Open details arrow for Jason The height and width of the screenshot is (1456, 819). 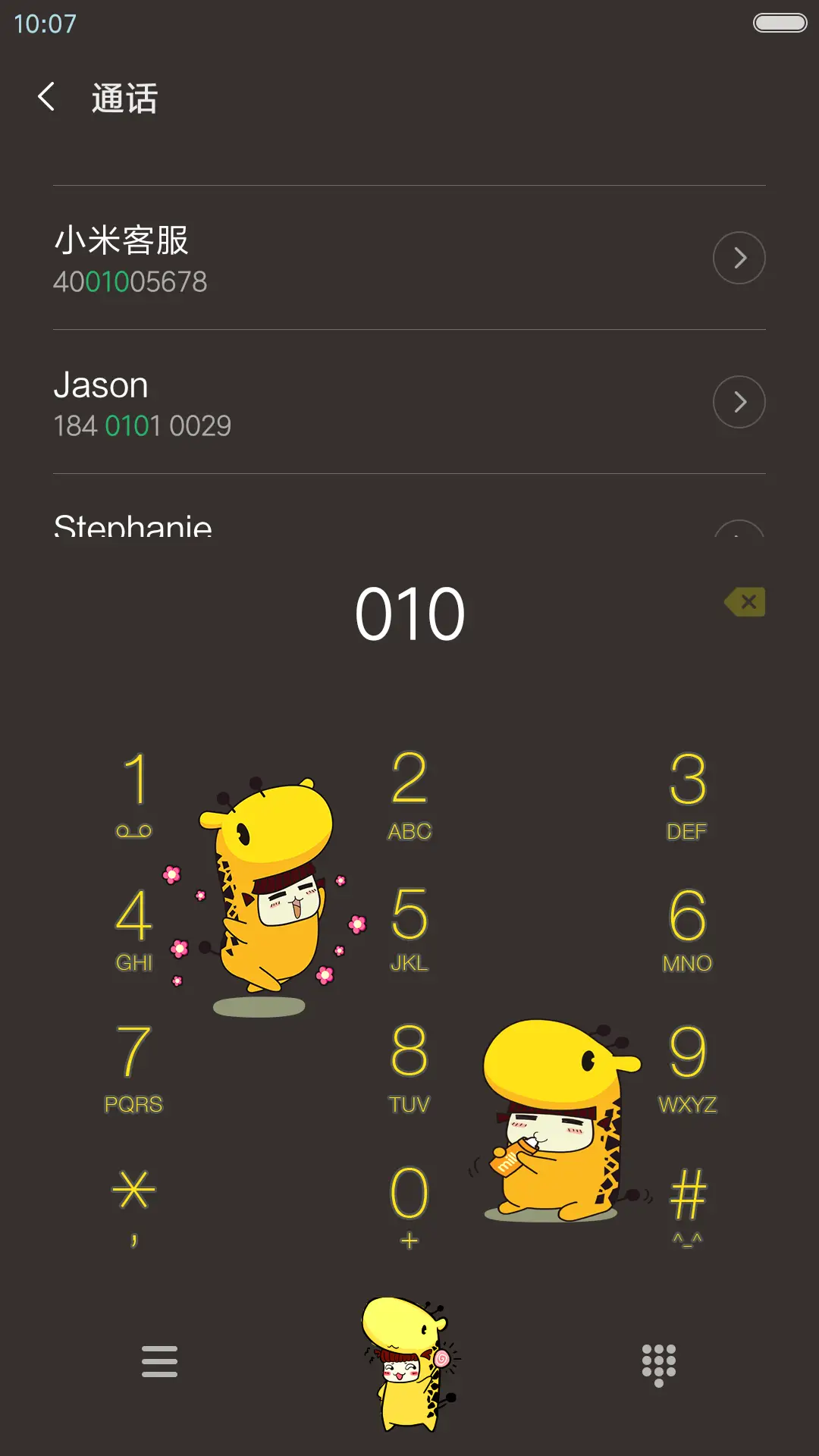point(739,402)
